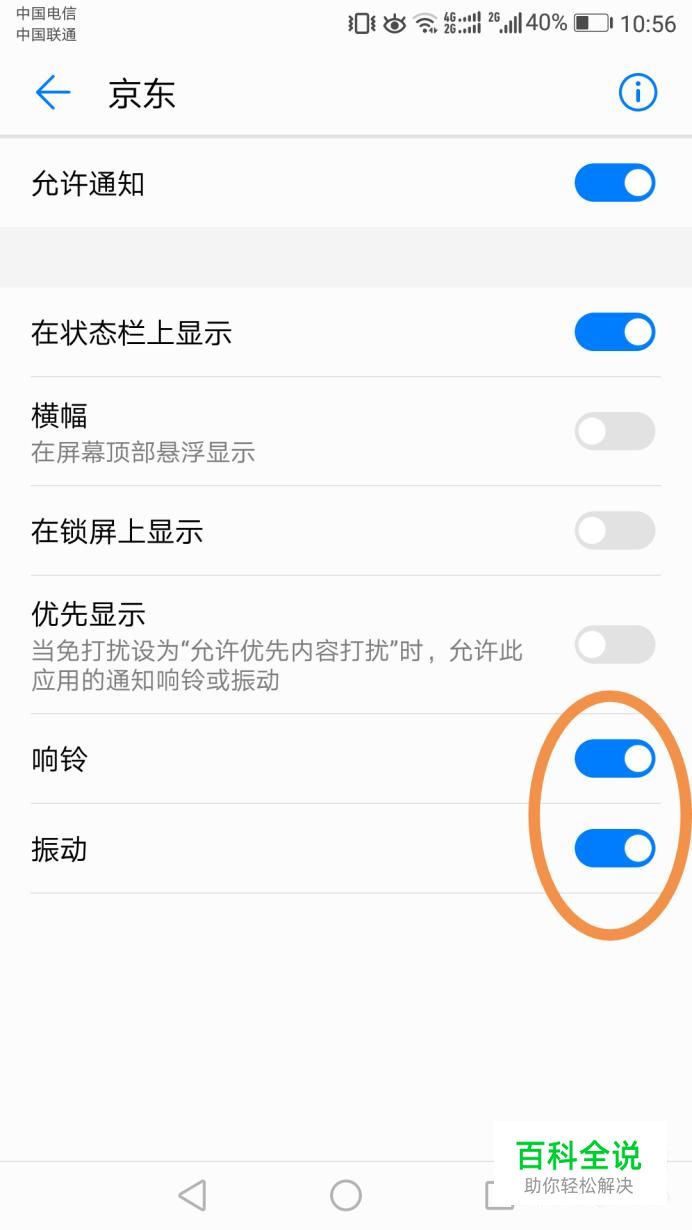The height and width of the screenshot is (1230, 692).
Task: Tap the system home button
Action: coord(346,1195)
